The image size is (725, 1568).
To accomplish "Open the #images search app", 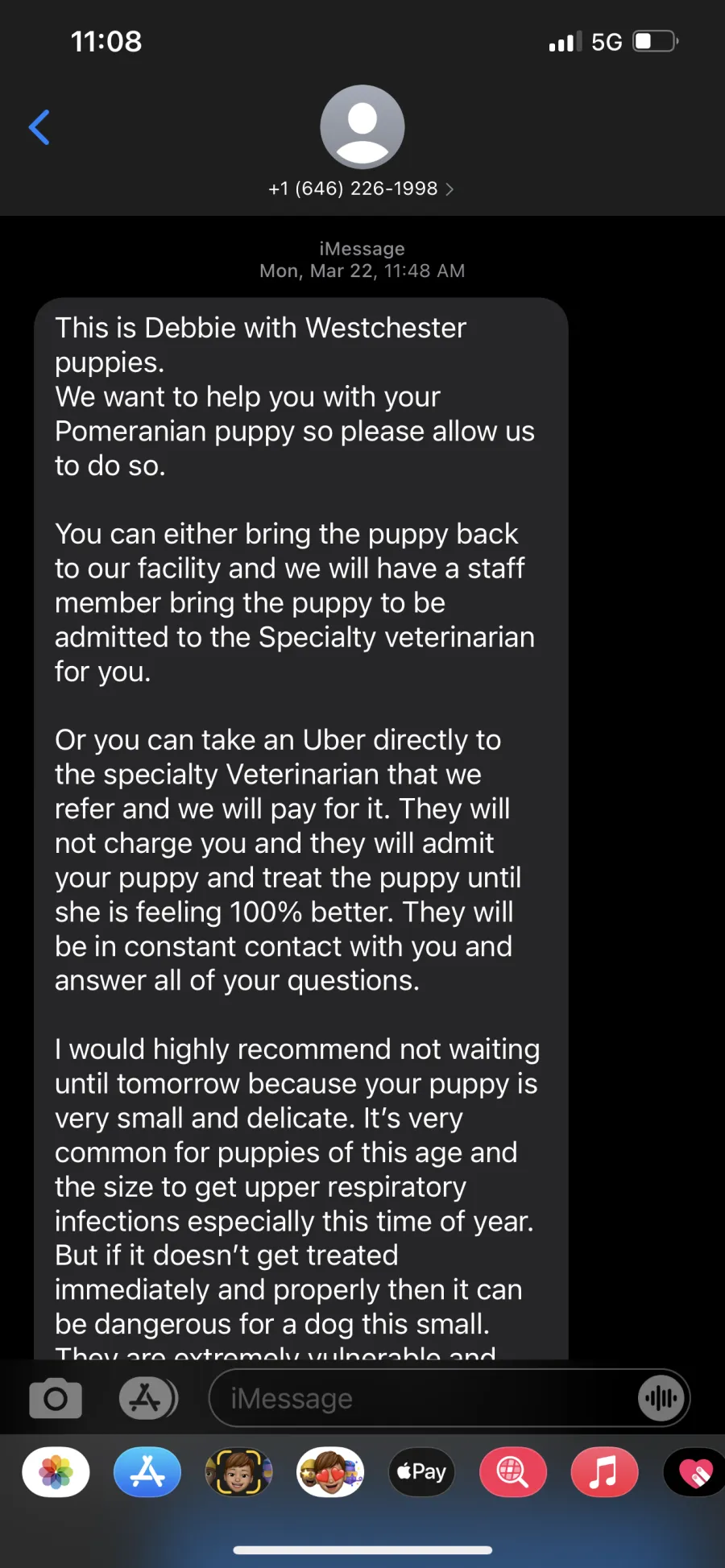I will pos(513,1472).
